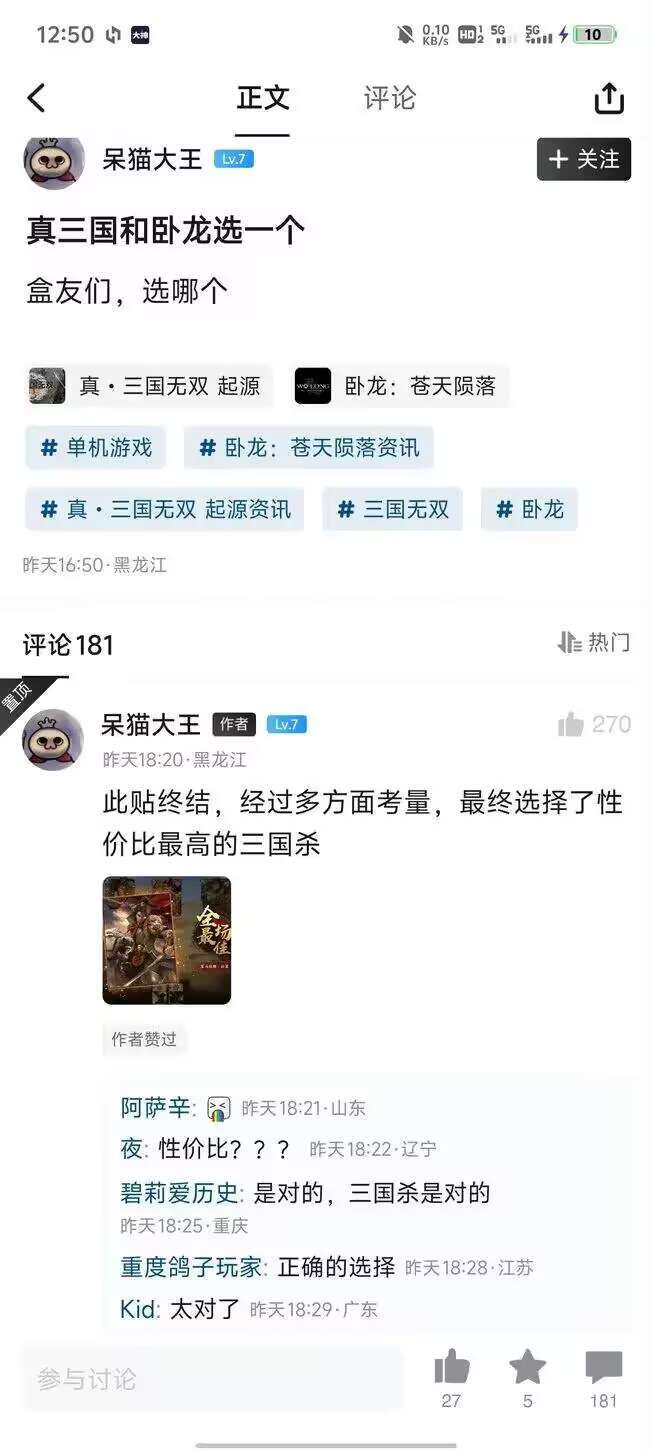Select the #单机游戏 hashtag
652x1450 pixels.
pos(96,447)
